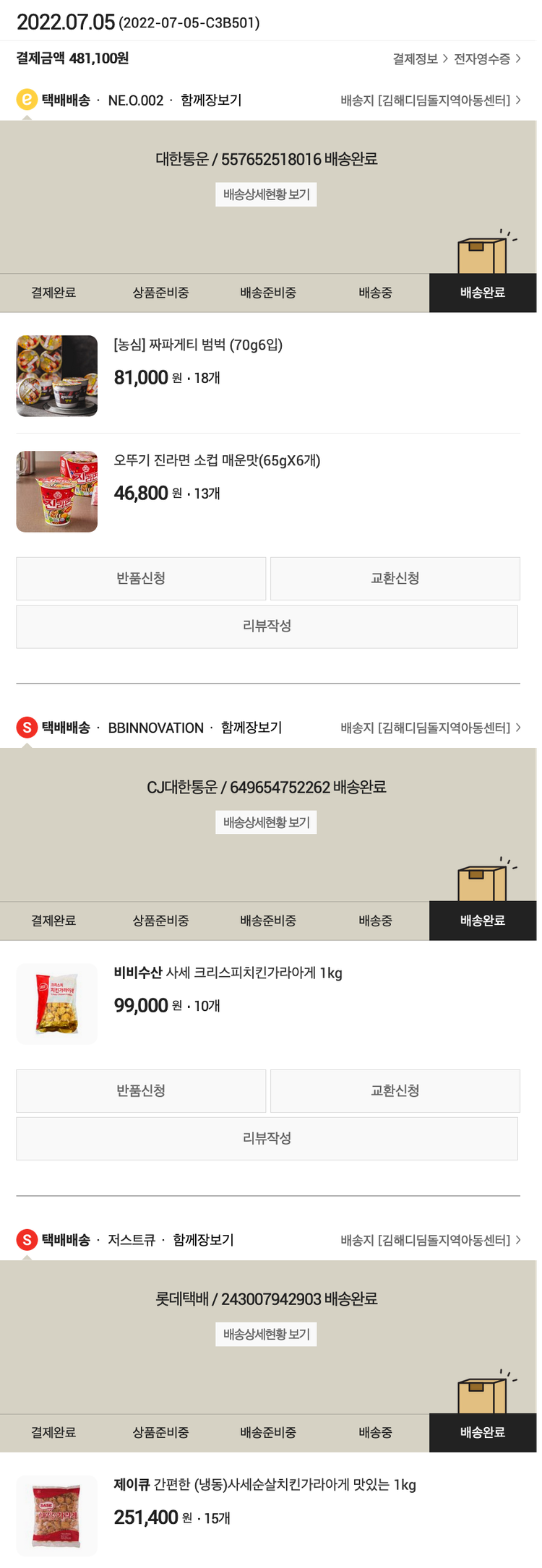Open 함께장보기 for NE.O.002 shipment

pos(211,100)
